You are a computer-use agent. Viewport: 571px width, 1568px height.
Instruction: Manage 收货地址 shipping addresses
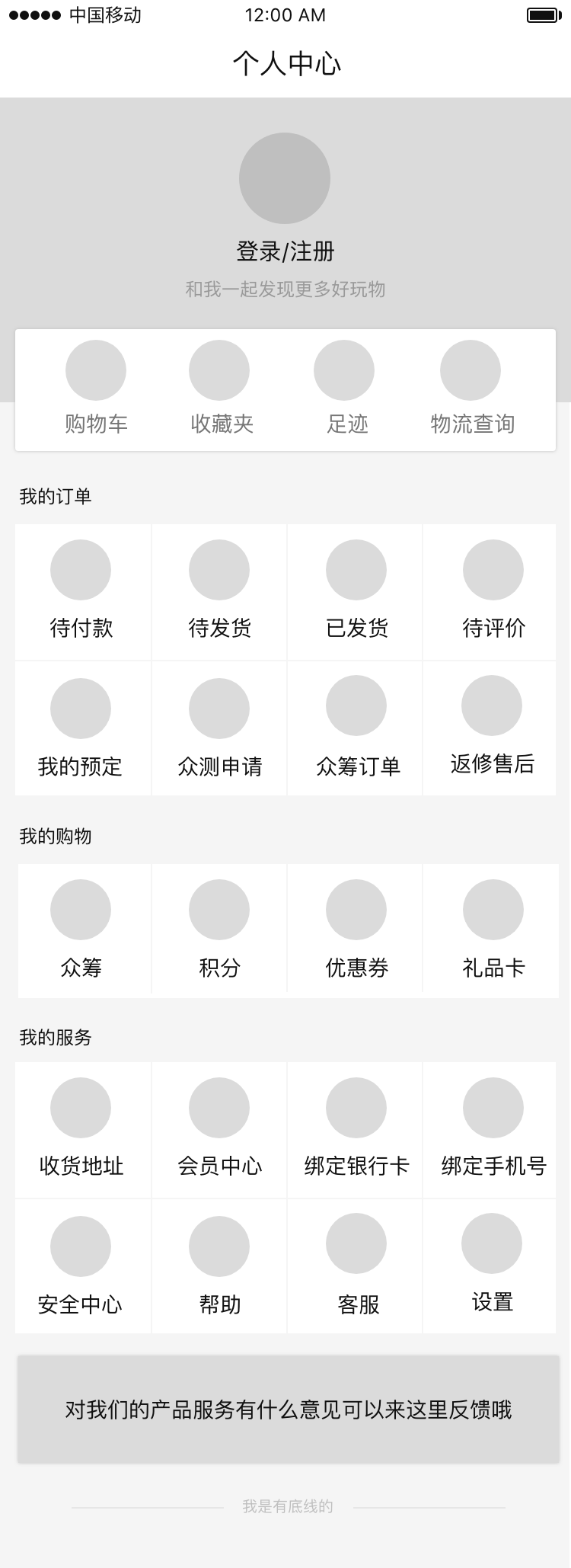click(81, 1129)
